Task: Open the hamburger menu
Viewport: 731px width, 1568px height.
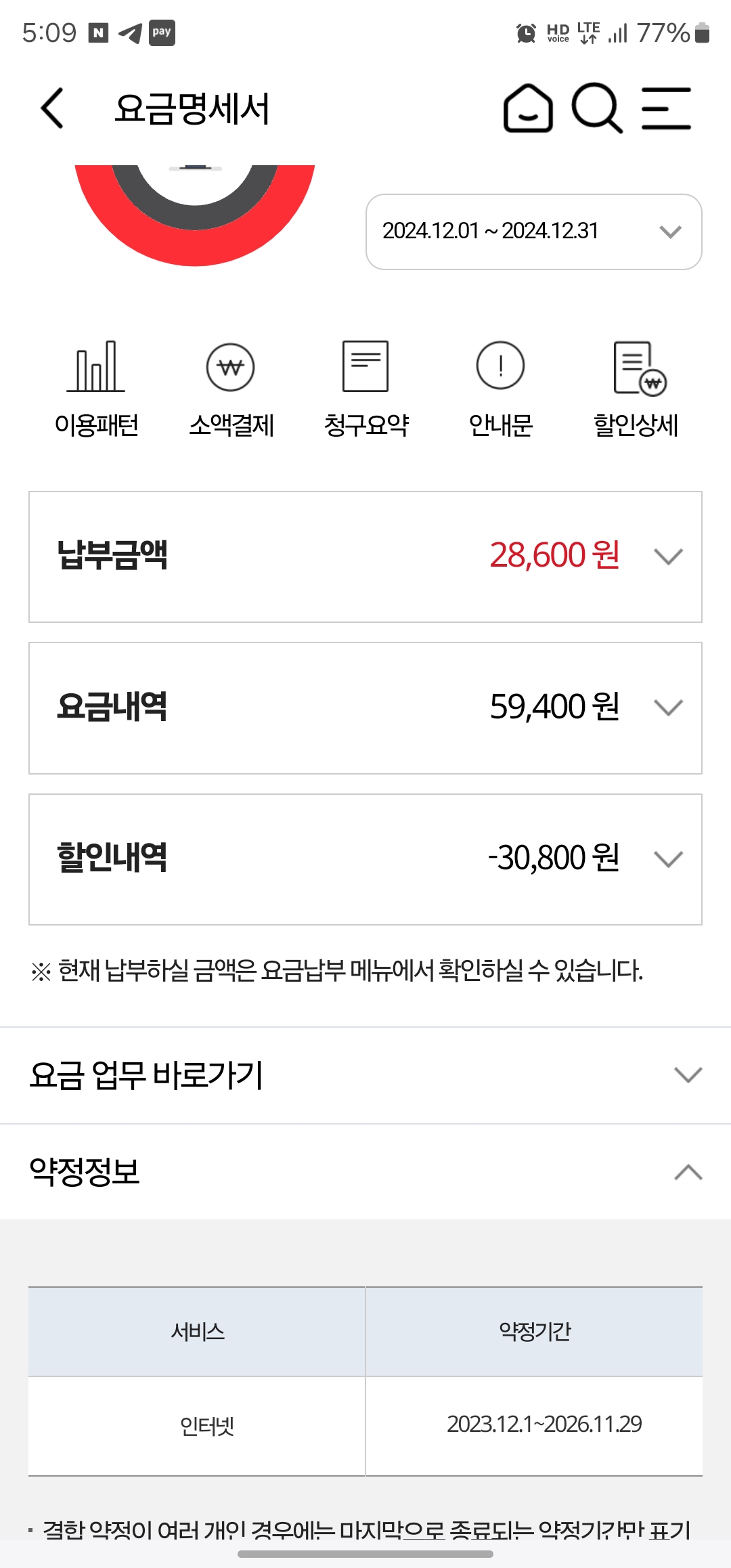Action: point(666,108)
